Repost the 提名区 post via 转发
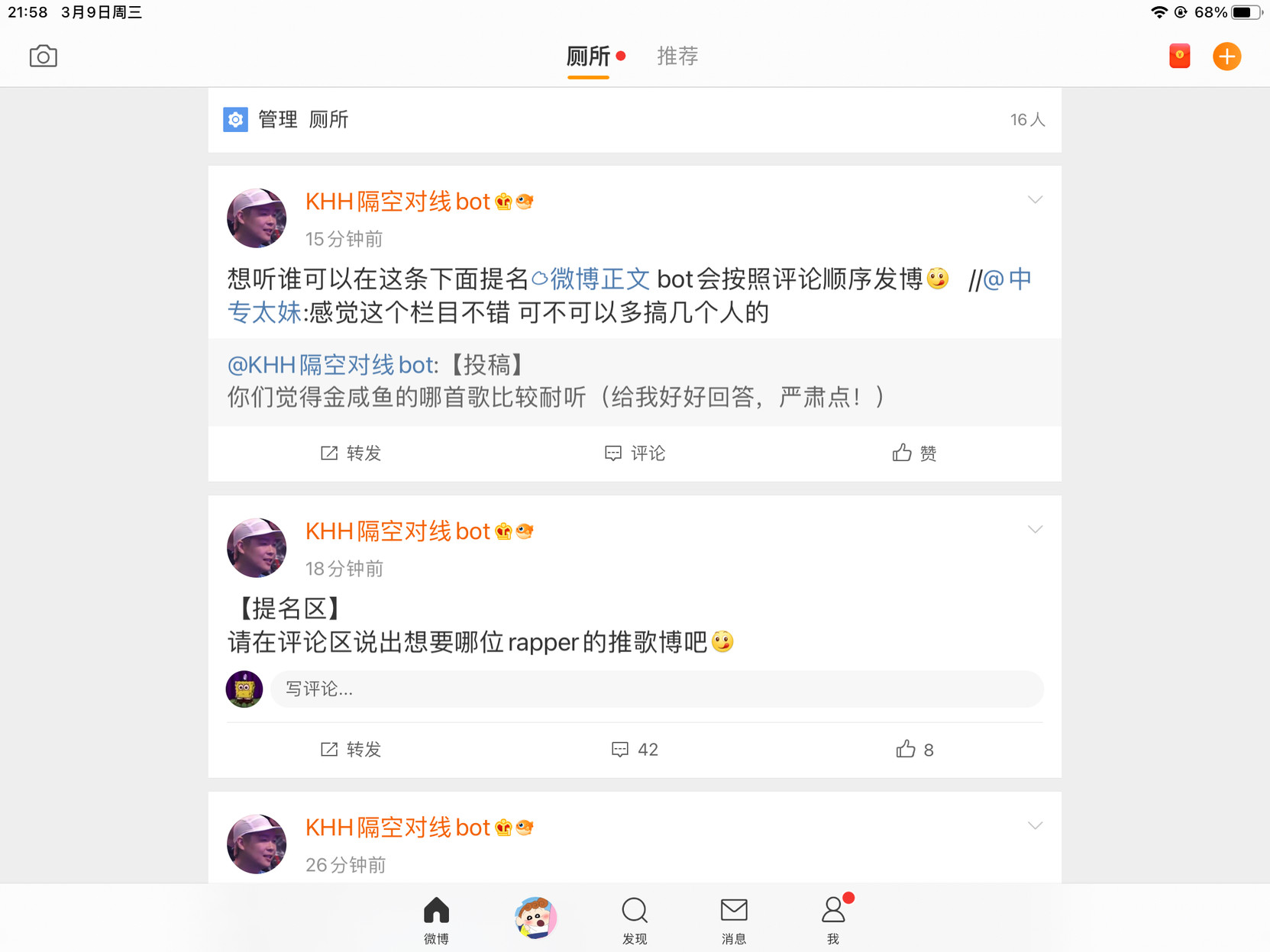The image size is (1270, 952). [351, 750]
